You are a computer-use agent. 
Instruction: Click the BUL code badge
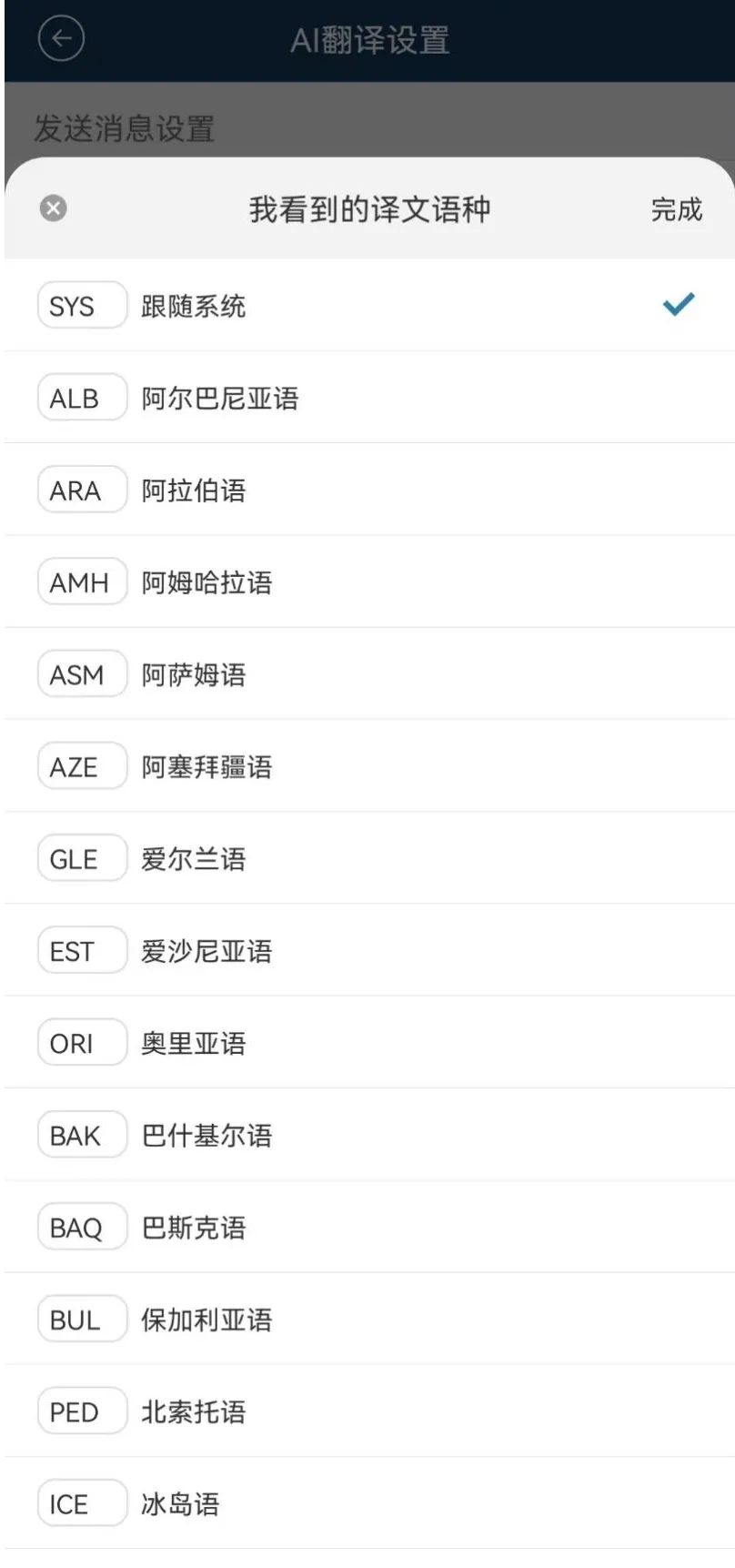click(81, 1319)
